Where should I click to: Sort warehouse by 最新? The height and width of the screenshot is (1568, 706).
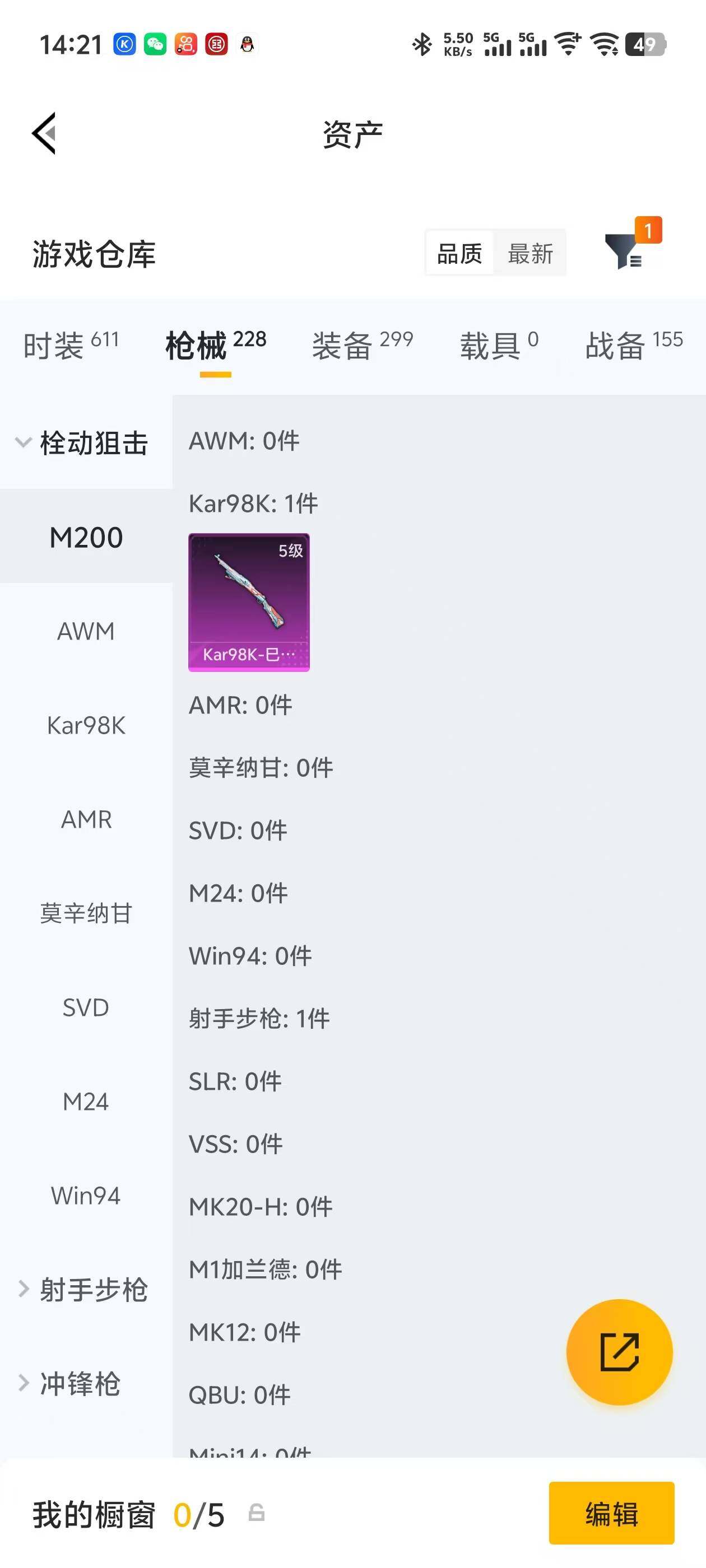[530, 253]
